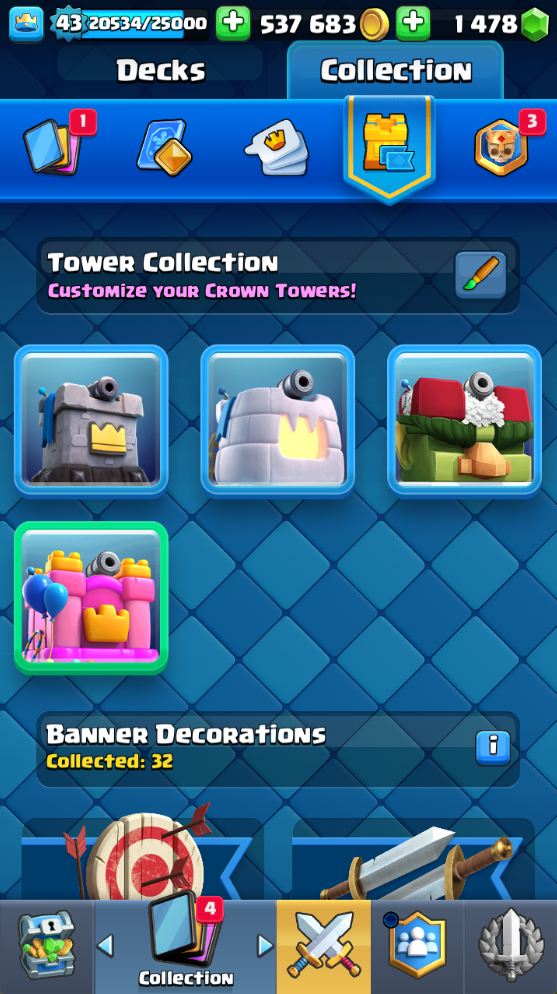Tap the paintbrush button to customize towers

tap(480, 275)
